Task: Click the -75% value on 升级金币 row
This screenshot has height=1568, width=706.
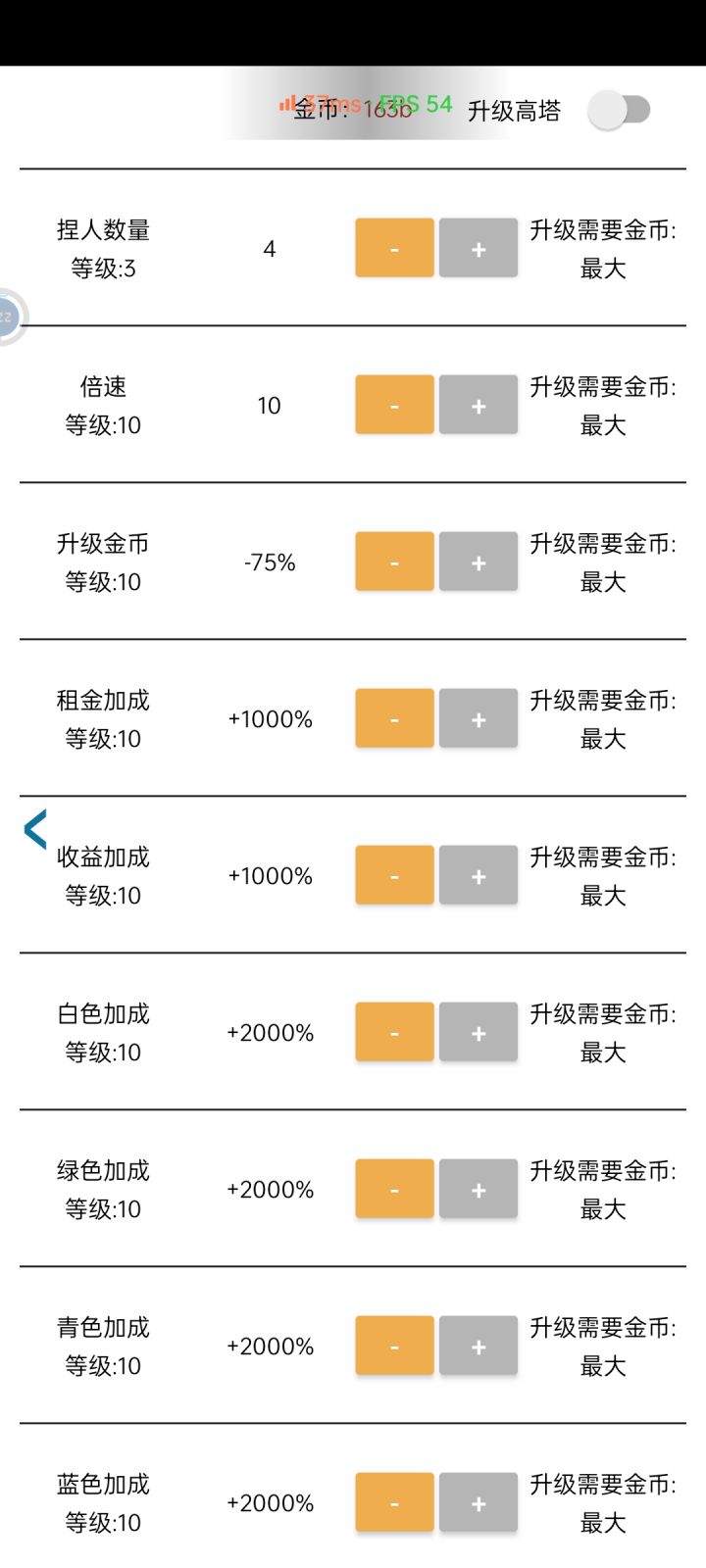Action: [270, 562]
